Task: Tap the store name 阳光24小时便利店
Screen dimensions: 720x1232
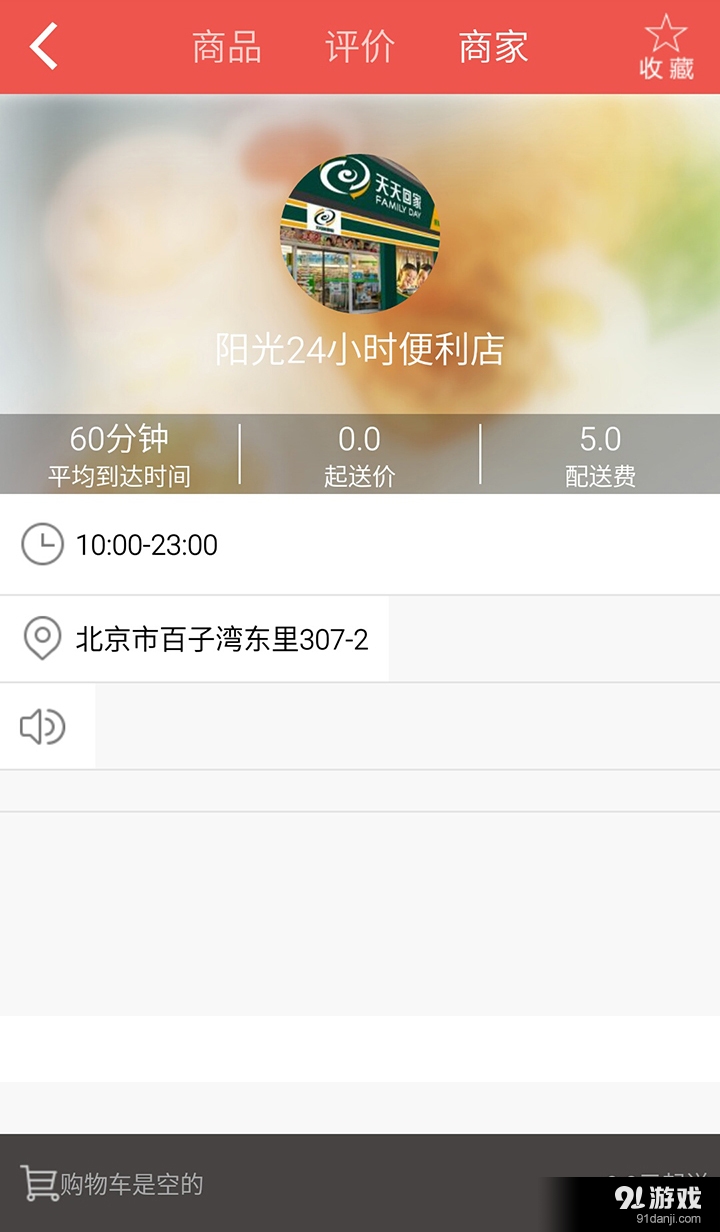Action: pos(360,351)
